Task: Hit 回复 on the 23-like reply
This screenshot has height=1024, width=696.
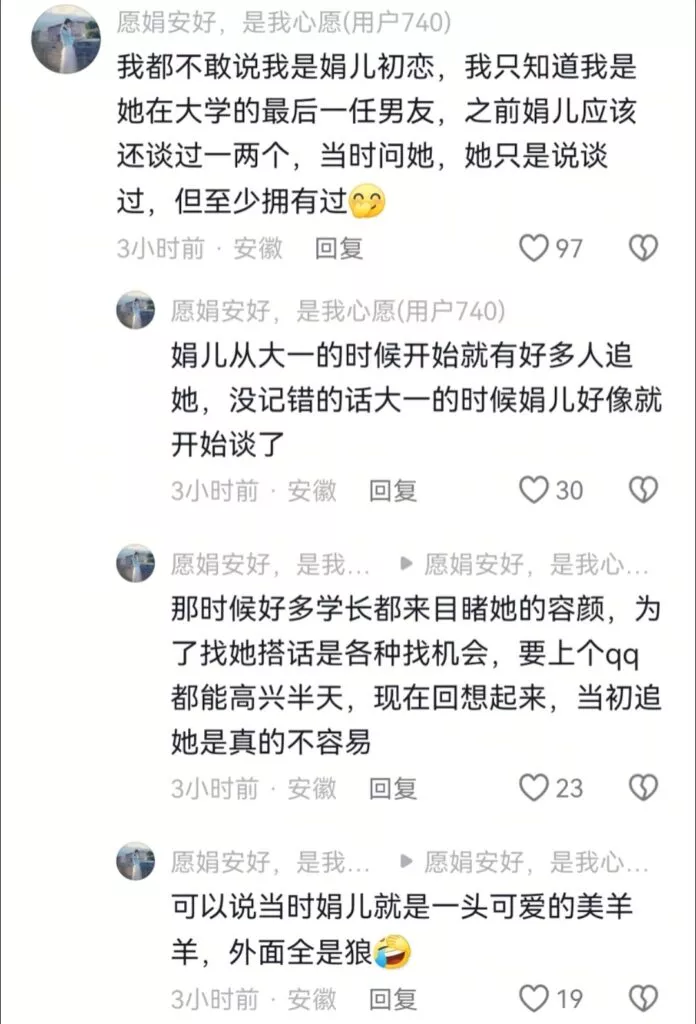Action: pos(393,788)
